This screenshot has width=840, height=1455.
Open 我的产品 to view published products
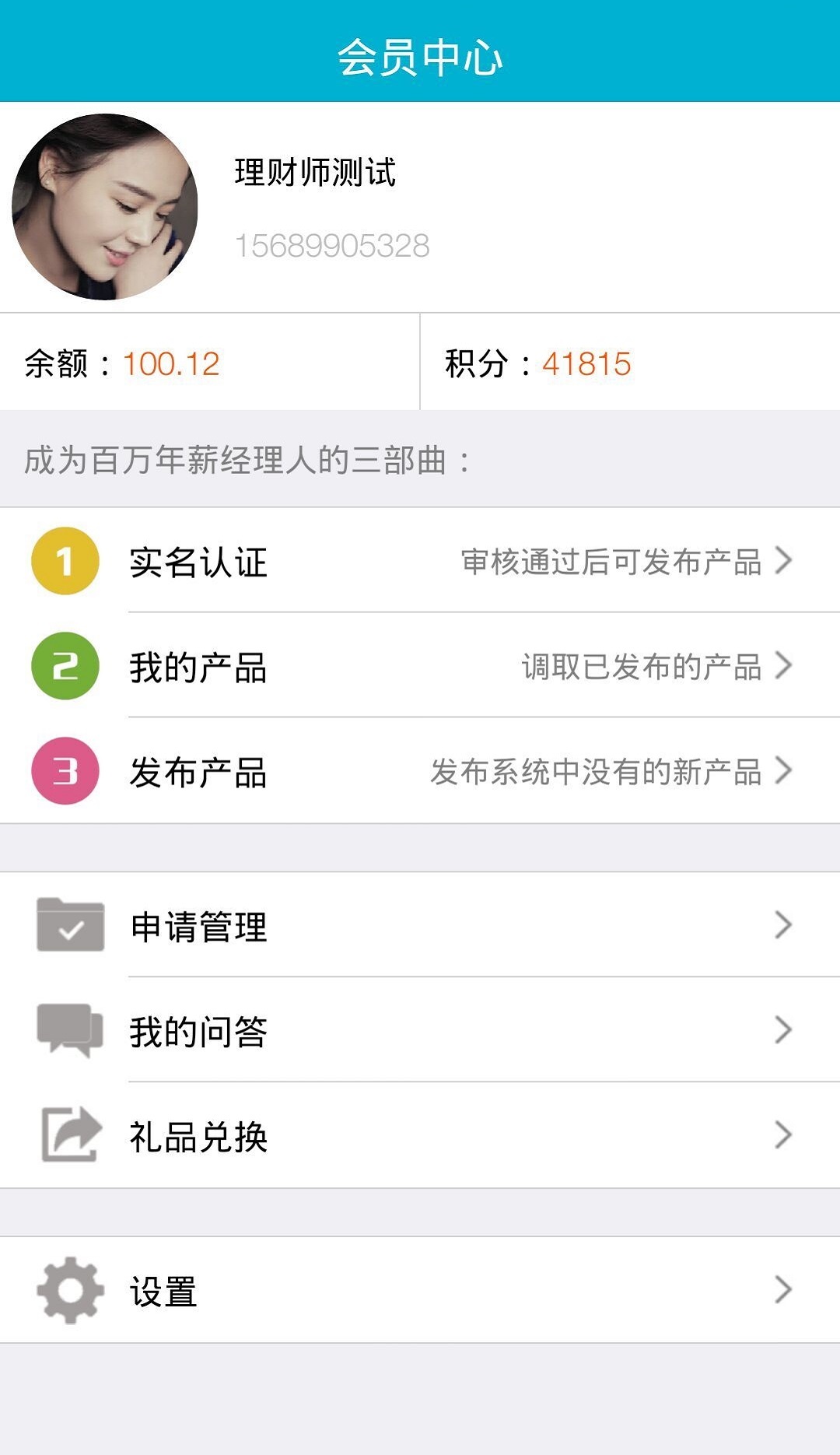(x=420, y=666)
